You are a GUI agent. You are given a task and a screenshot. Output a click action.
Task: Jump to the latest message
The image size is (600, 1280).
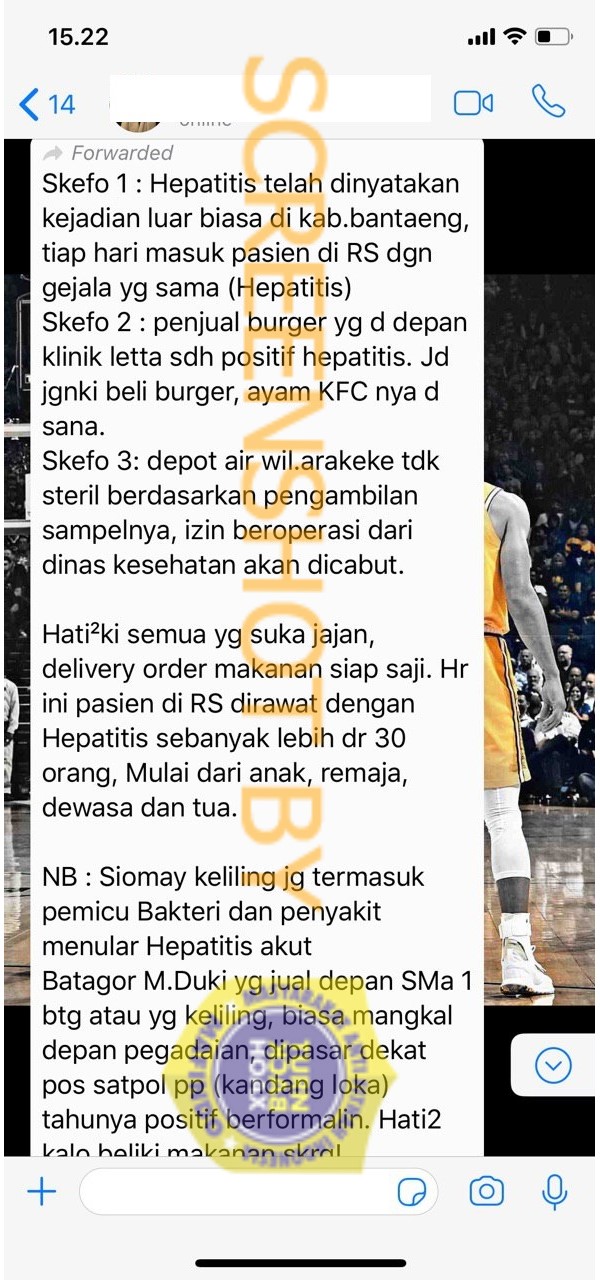553,1067
